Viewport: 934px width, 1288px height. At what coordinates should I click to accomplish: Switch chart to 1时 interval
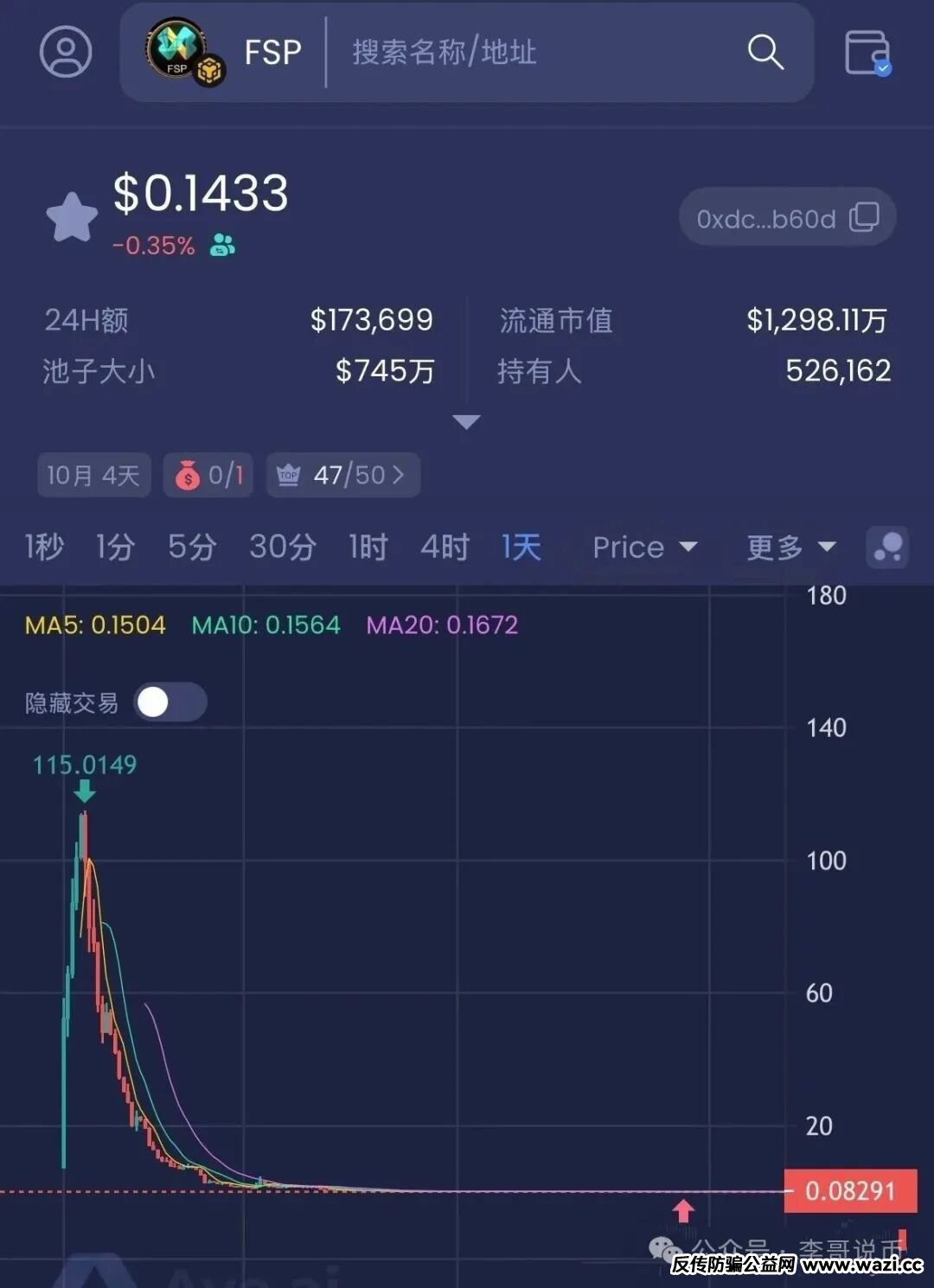[368, 547]
